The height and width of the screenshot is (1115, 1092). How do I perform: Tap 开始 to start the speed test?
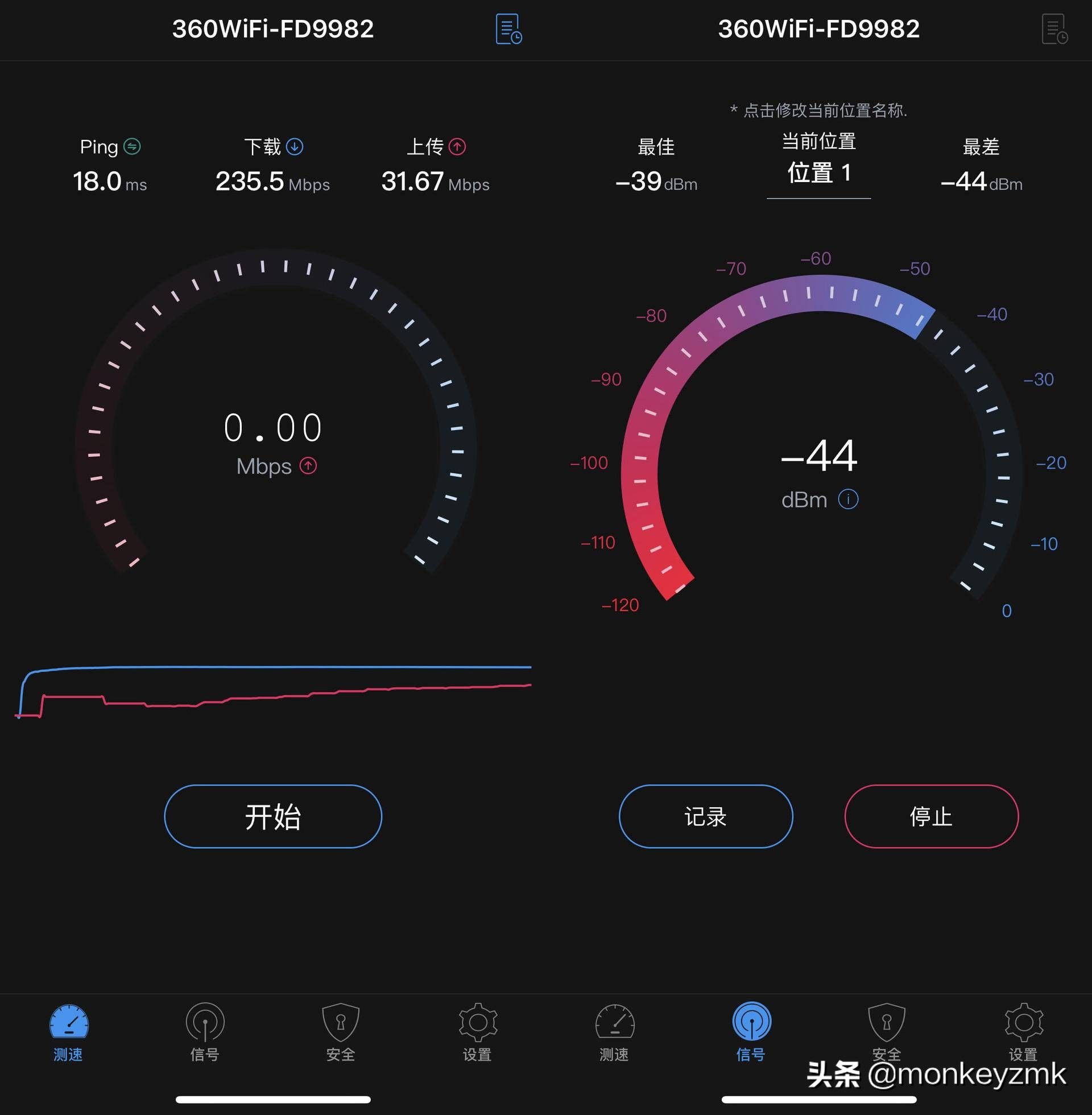point(273,816)
